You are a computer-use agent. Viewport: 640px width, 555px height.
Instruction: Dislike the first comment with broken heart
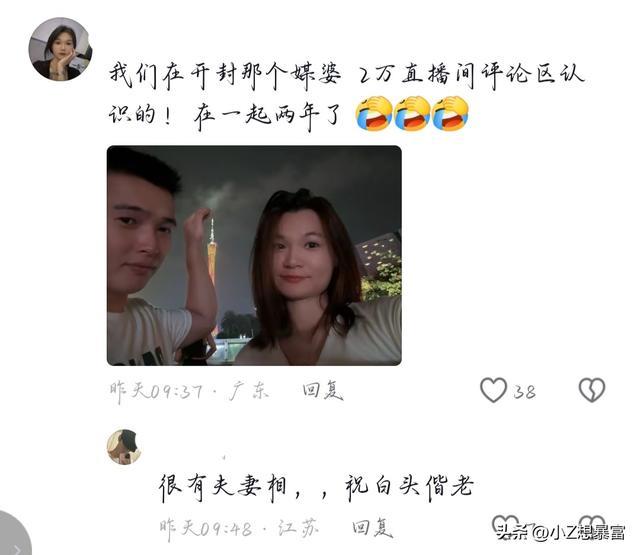(592, 390)
